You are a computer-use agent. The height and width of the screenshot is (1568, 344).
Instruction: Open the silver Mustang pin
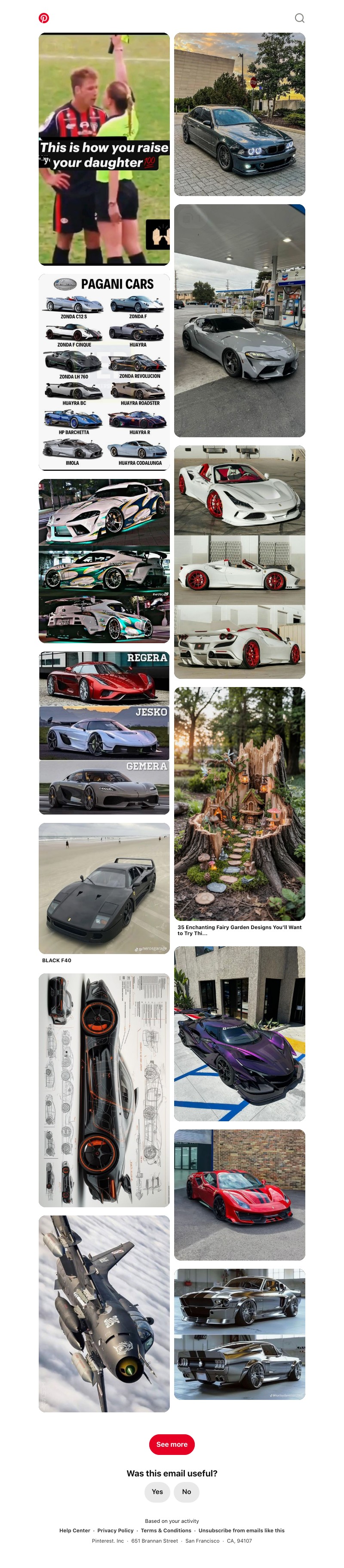tap(239, 1334)
